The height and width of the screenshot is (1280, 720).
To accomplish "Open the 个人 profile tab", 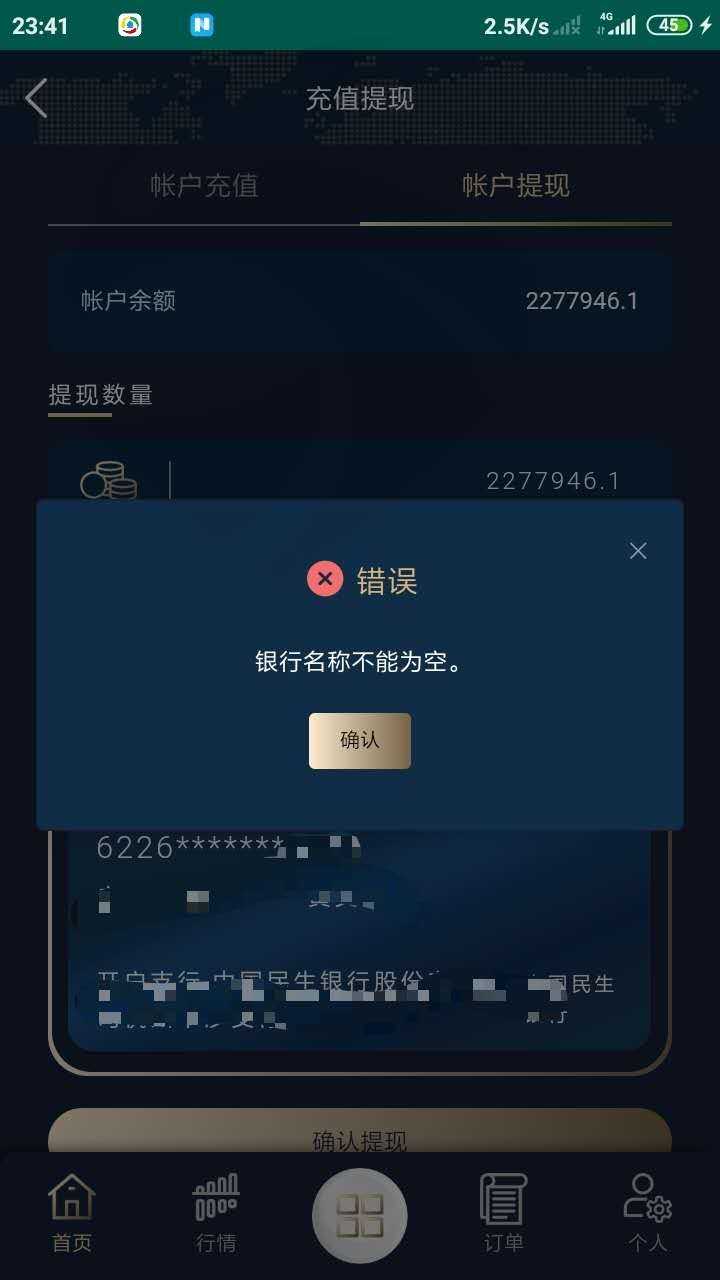I will click(x=648, y=1213).
